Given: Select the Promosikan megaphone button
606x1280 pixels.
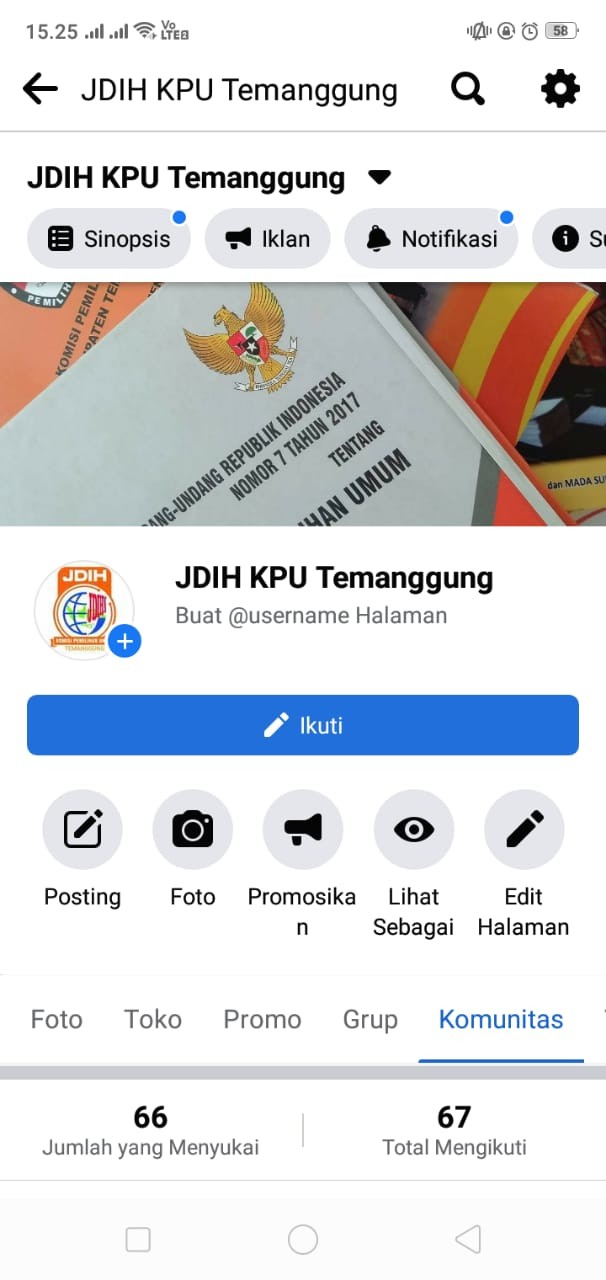Looking at the screenshot, I should point(302,830).
